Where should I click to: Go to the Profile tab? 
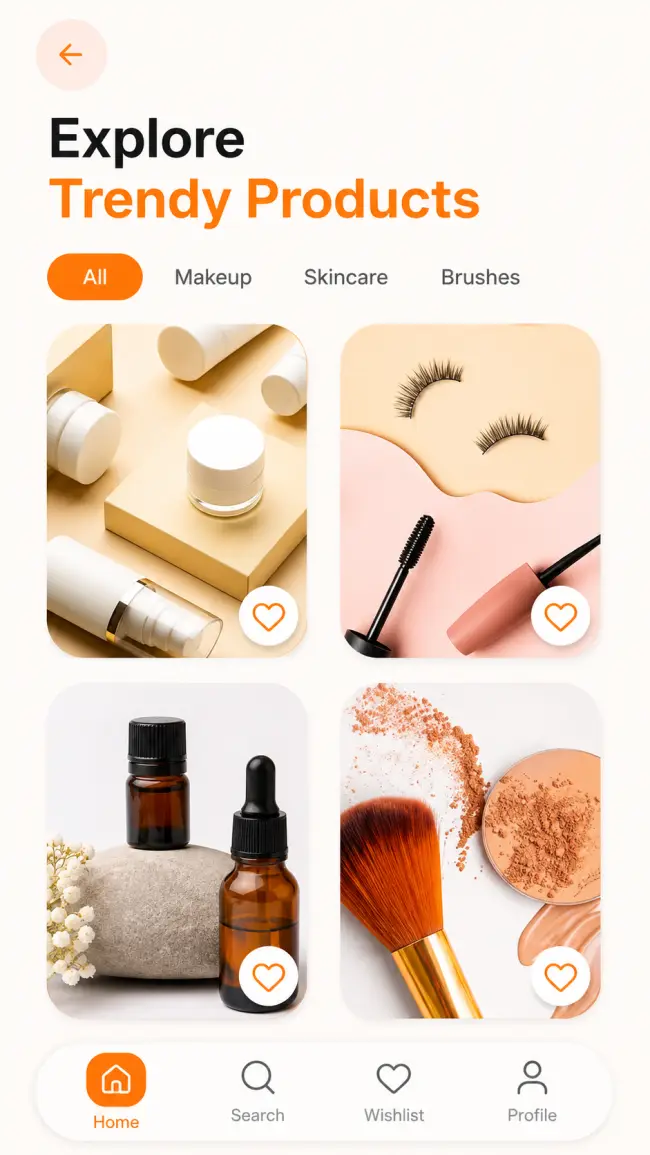[x=531, y=1092]
